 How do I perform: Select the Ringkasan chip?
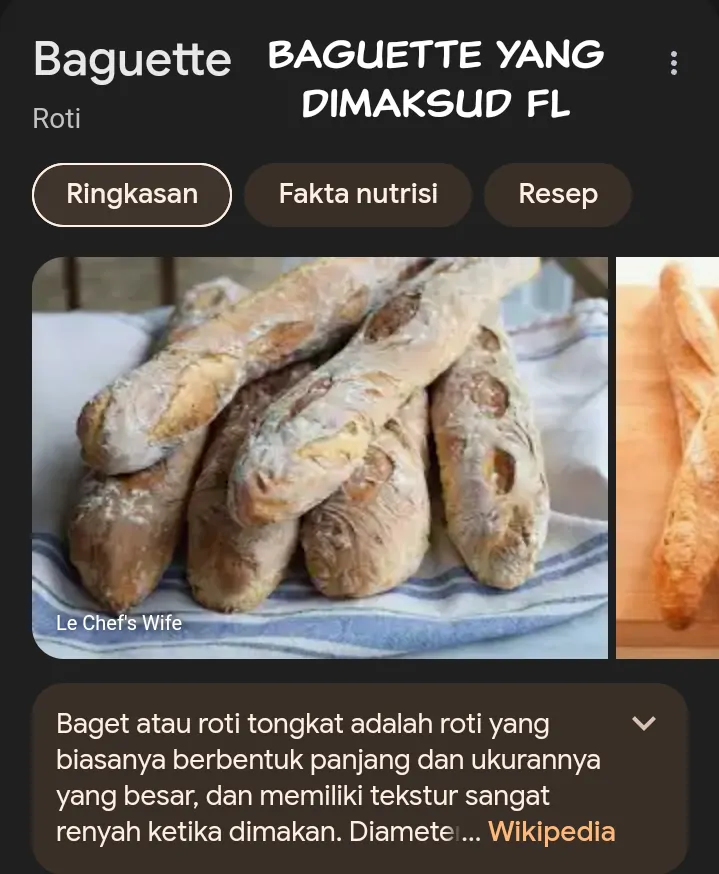(x=132, y=194)
